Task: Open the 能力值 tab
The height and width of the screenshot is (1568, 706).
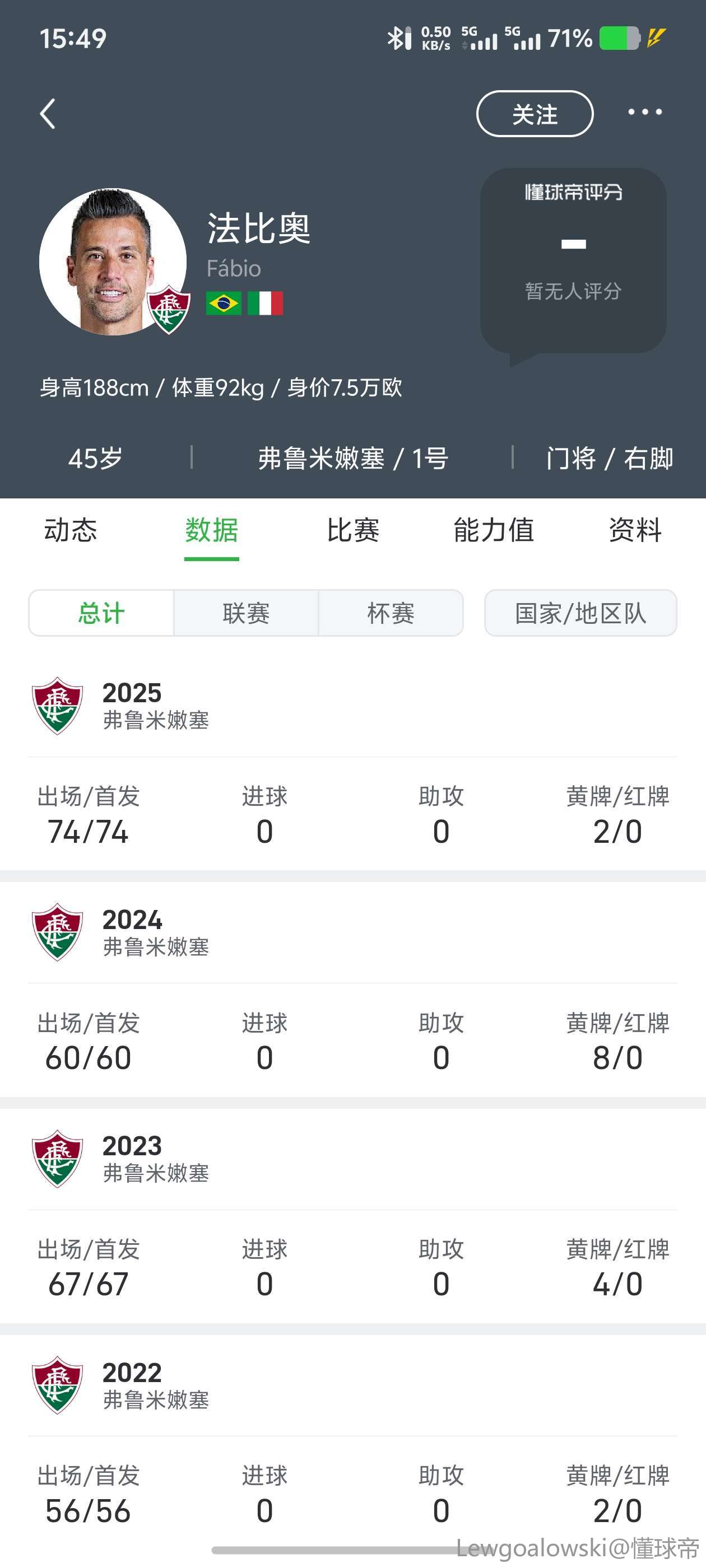Action: point(494,530)
